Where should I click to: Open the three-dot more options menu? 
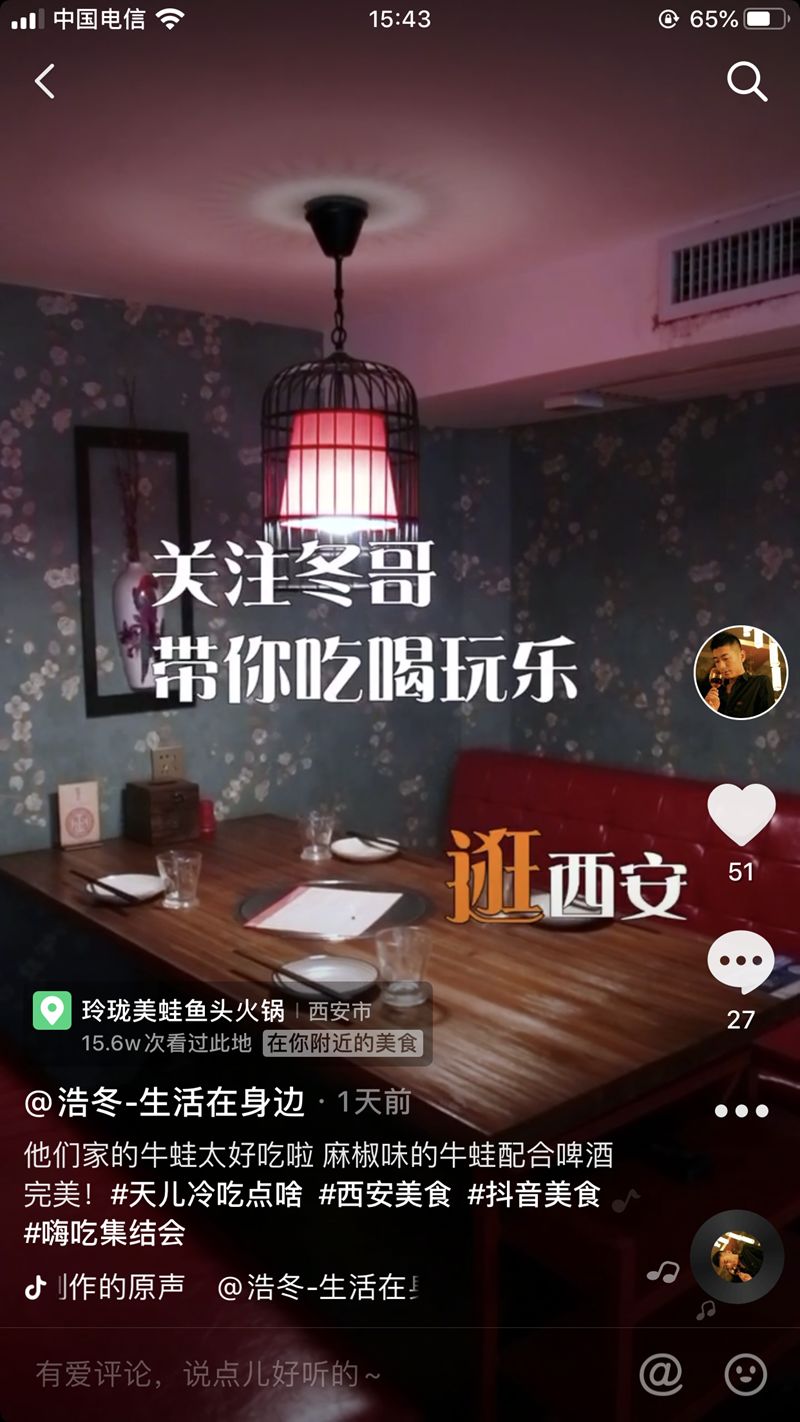coord(741,1110)
